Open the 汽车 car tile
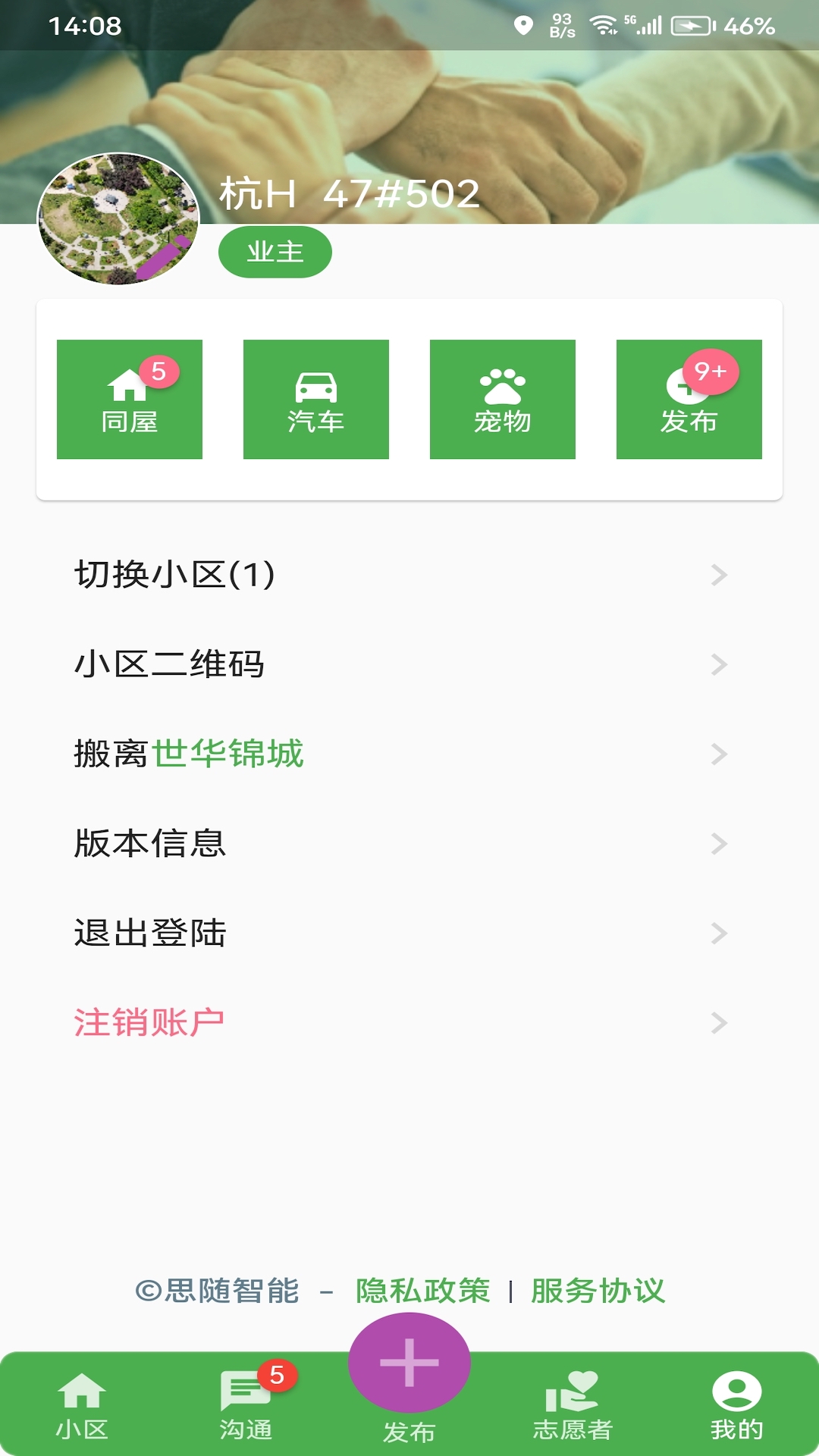819x1456 pixels. pos(316,399)
